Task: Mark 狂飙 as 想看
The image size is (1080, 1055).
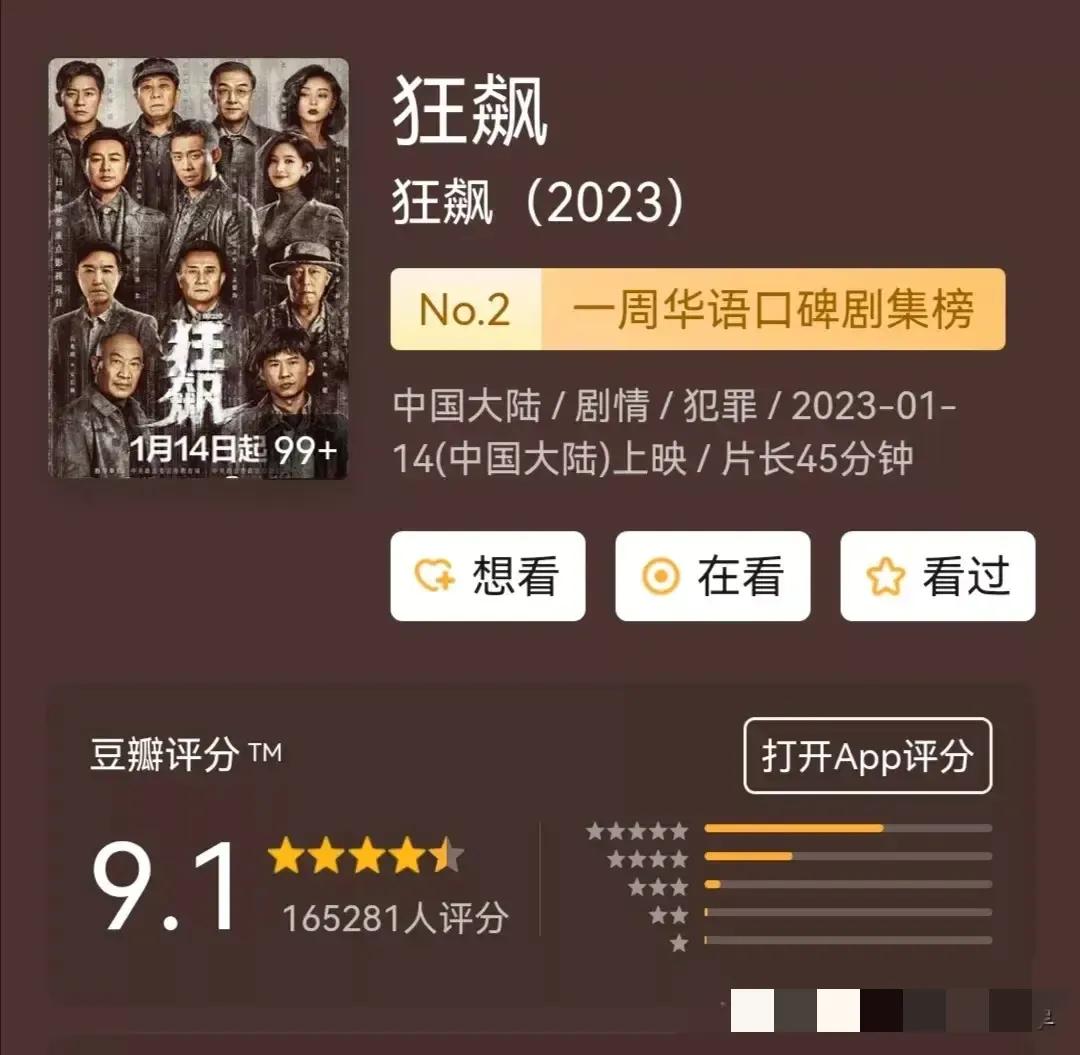Action: click(x=487, y=576)
